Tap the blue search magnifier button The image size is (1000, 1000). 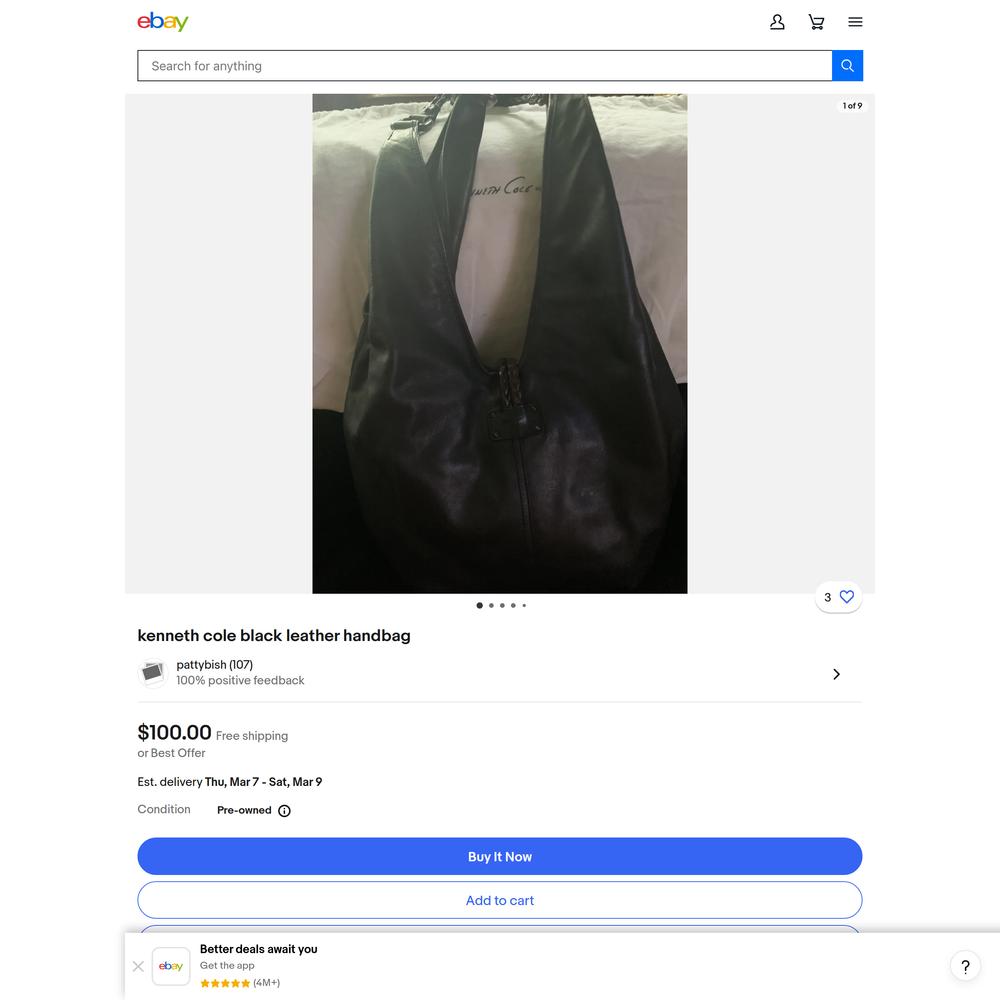point(847,66)
